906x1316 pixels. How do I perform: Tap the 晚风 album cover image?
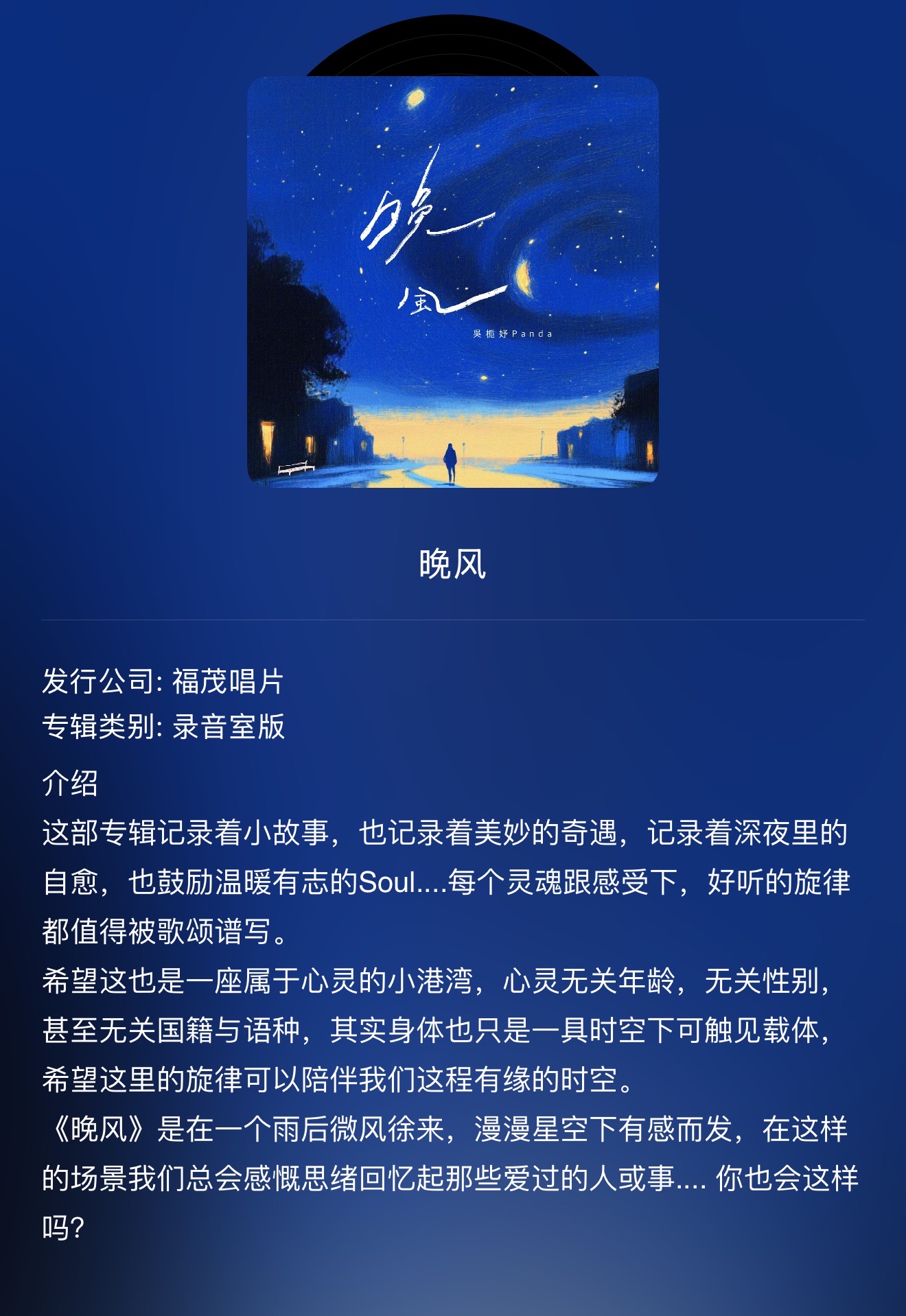click(x=452, y=281)
